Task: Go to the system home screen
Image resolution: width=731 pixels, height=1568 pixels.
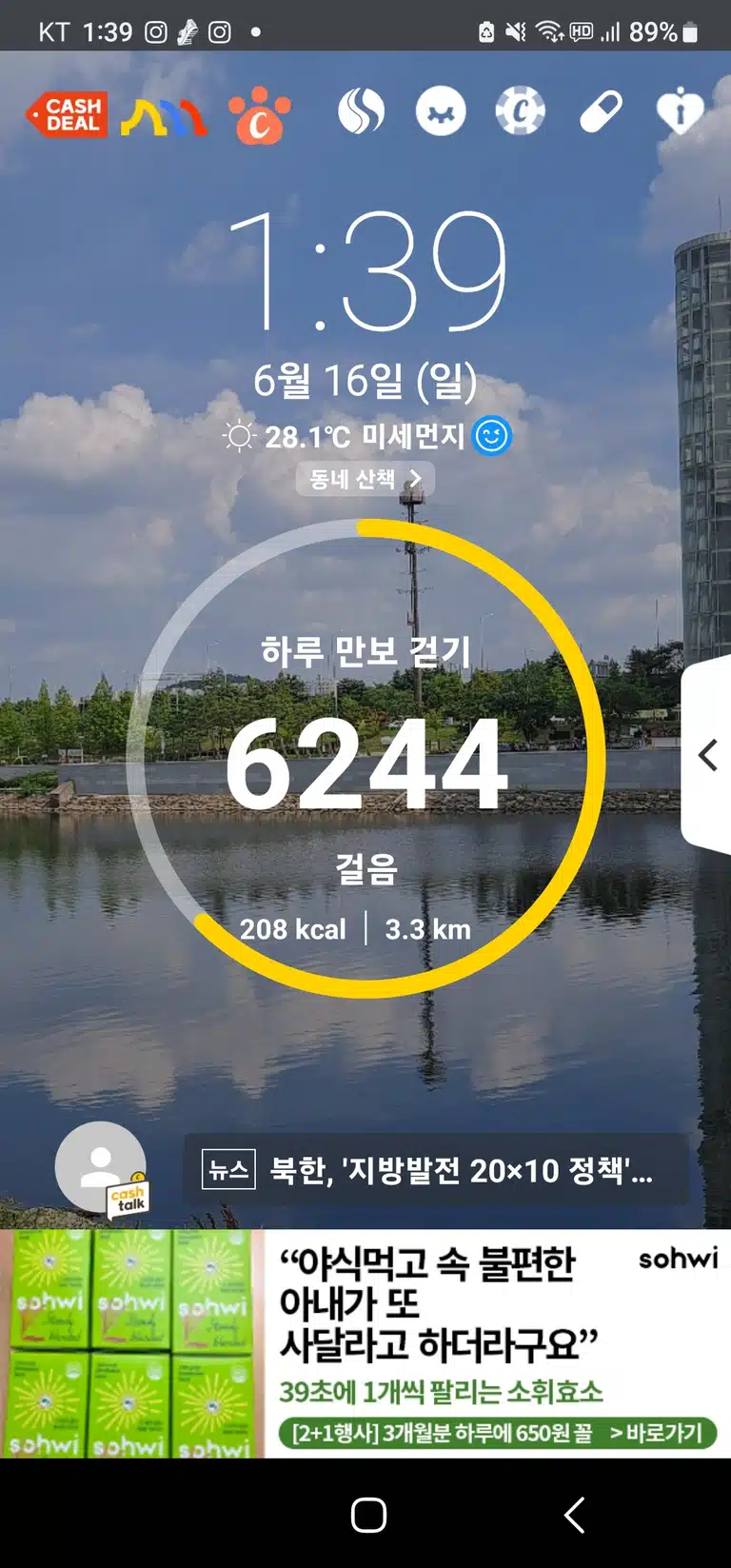Action: point(368,1515)
